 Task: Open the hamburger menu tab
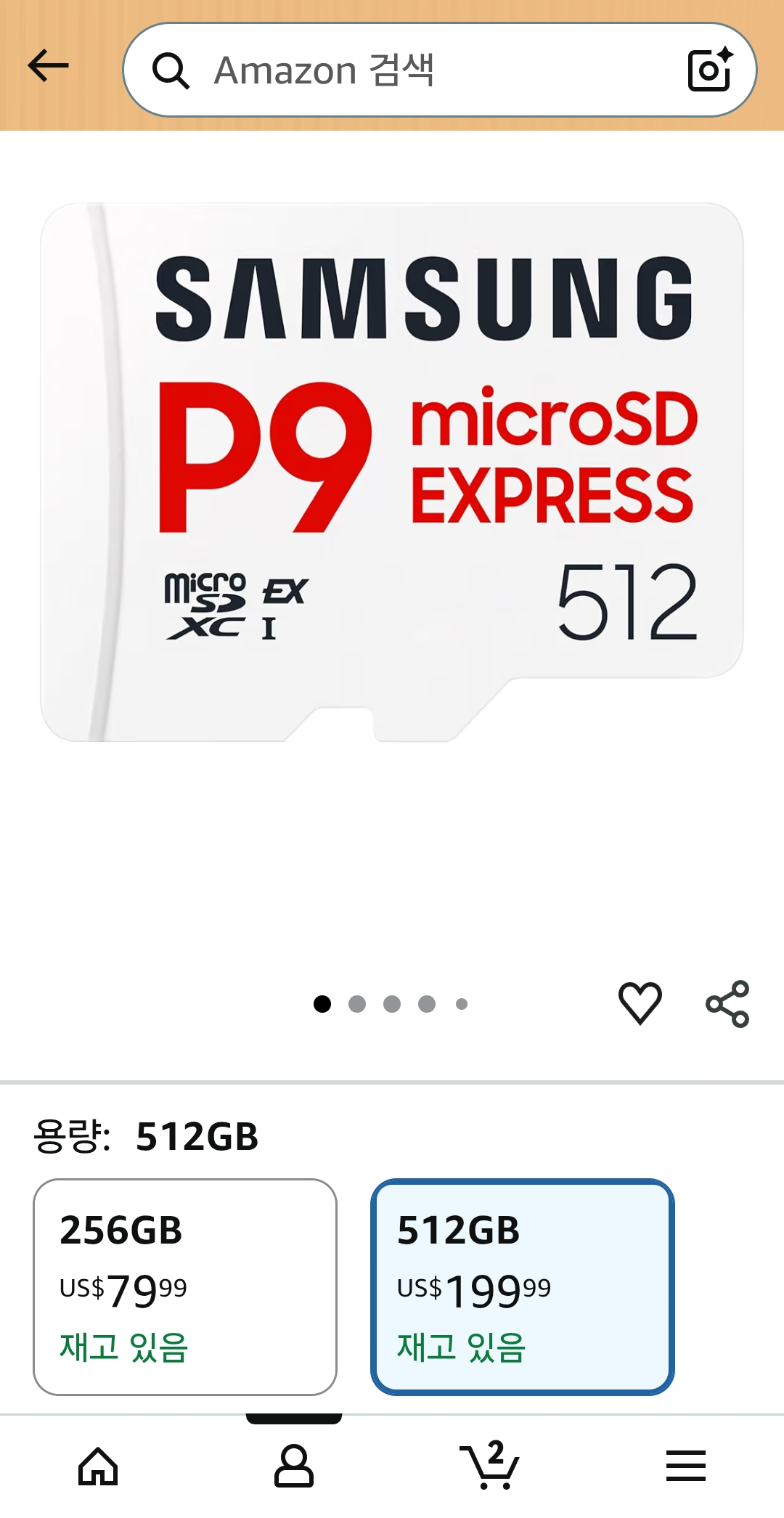[x=686, y=1466]
